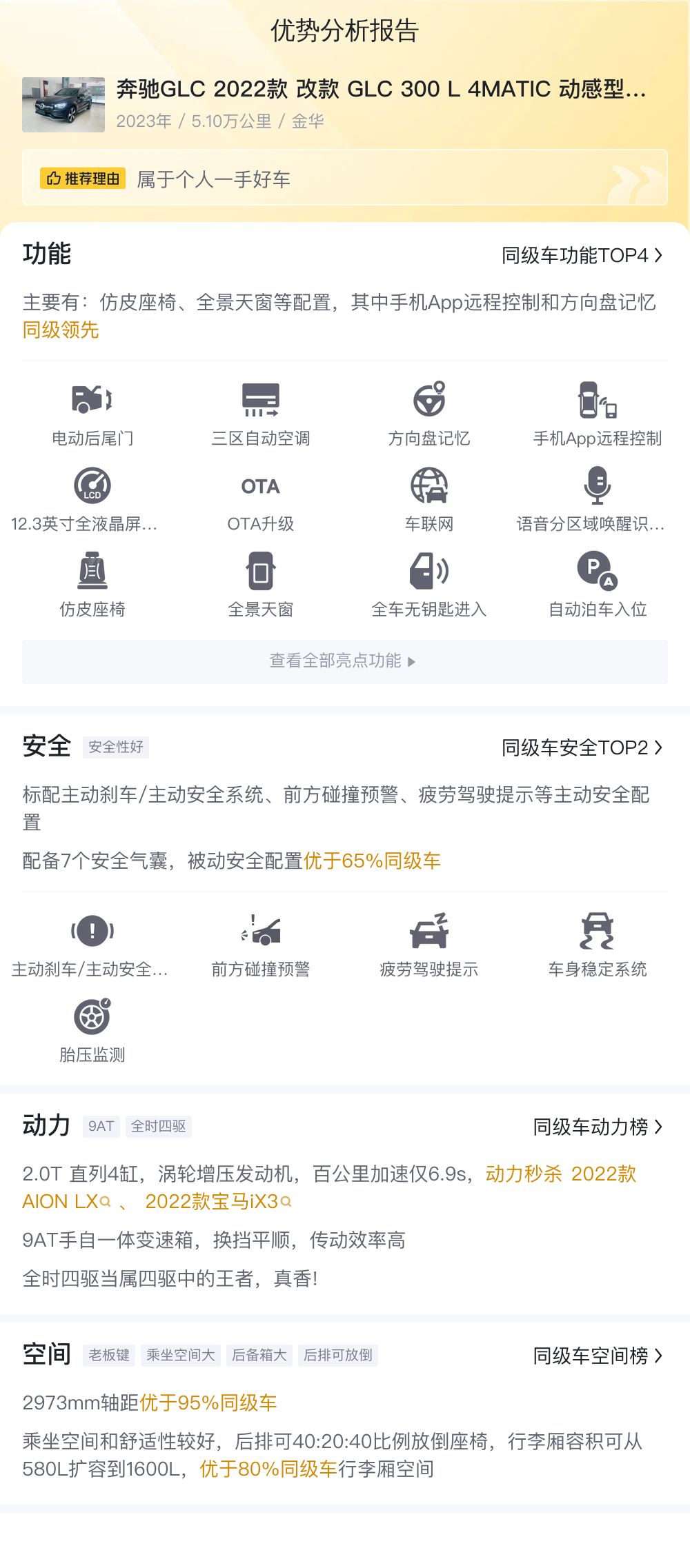This screenshot has height=1568, width=690.
Task: Open the 推荐理由 banner
Action: [345, 178]
